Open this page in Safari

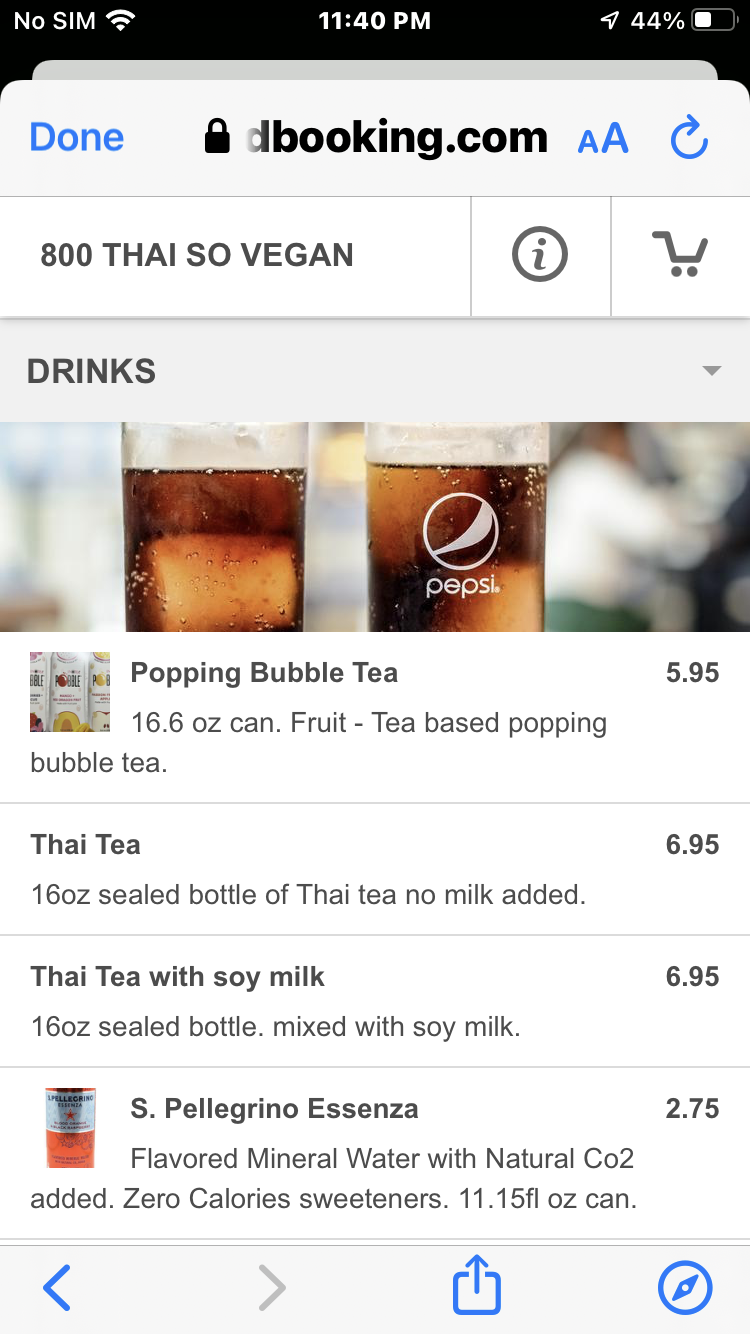tap(685, 1288)
